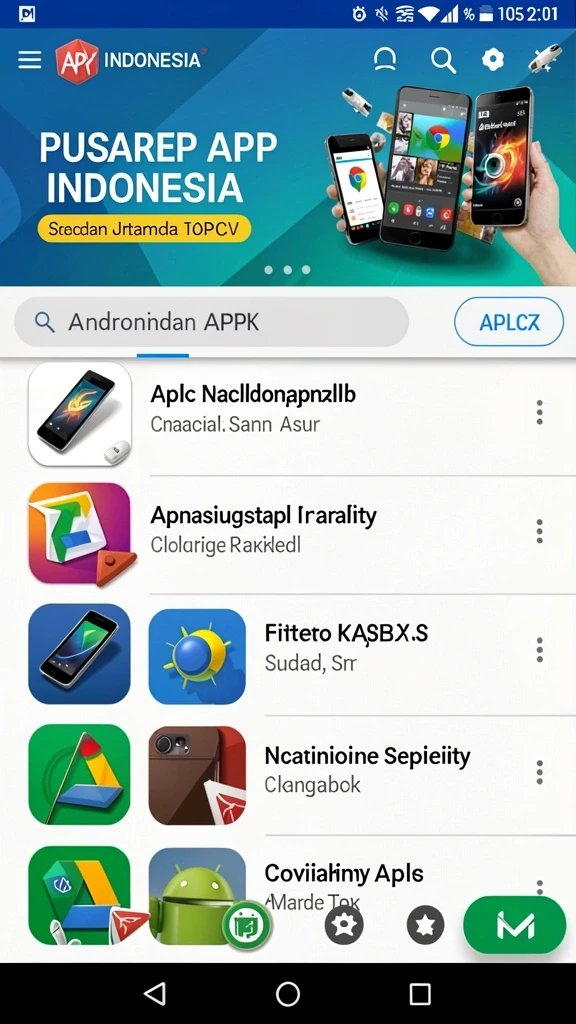
Task: Focus the Andronindan APPK search field
Action: point(212,322)
